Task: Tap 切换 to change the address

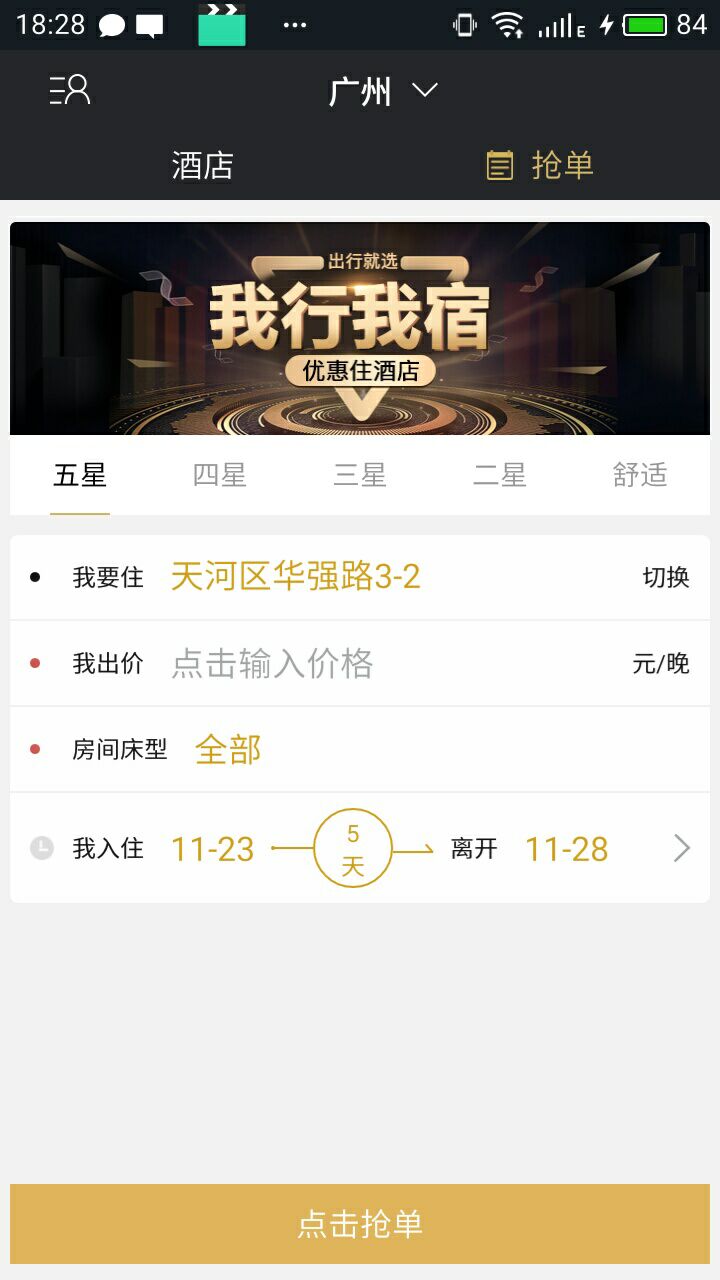Action: click(x=665, y=577)
